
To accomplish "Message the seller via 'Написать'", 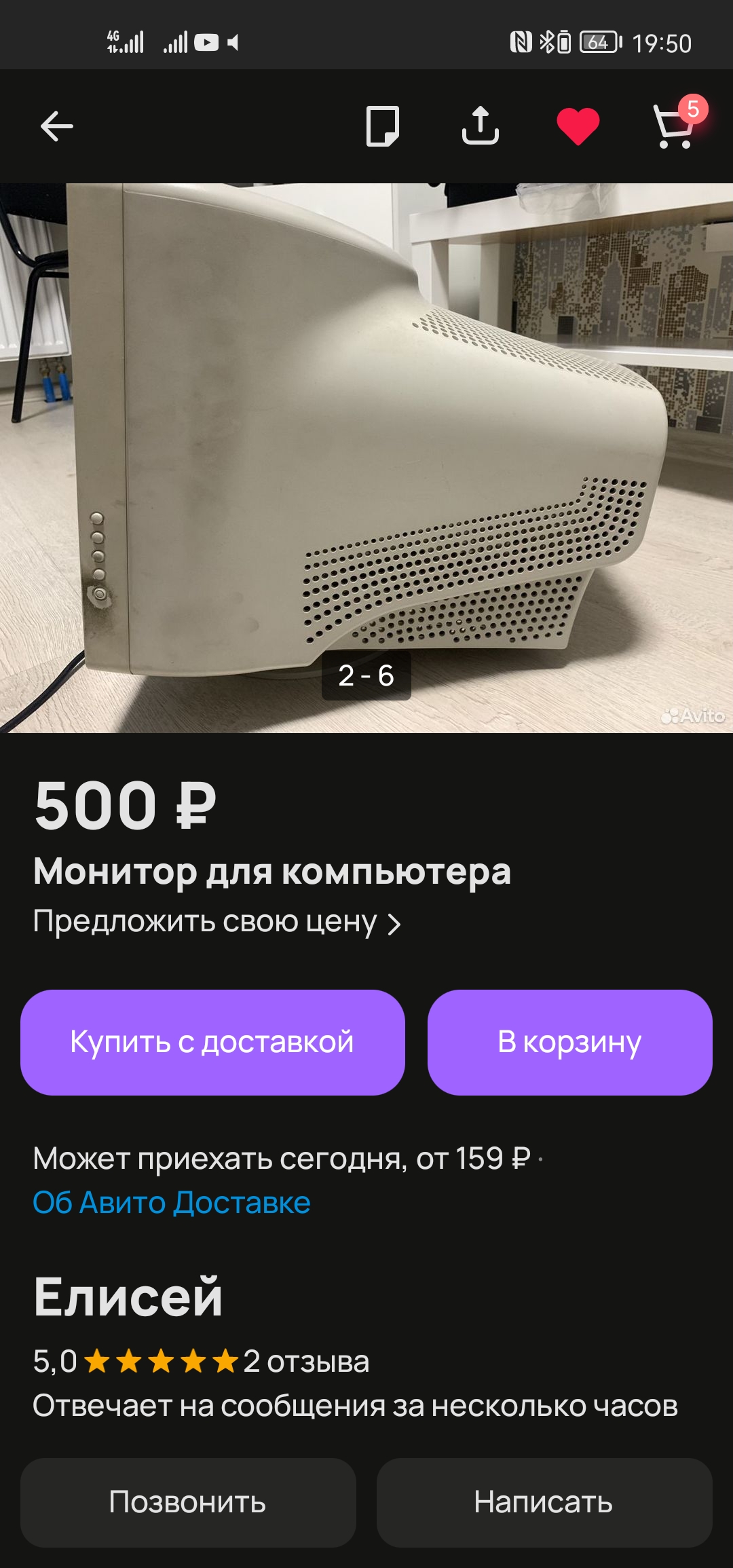I will [544, 1502].
